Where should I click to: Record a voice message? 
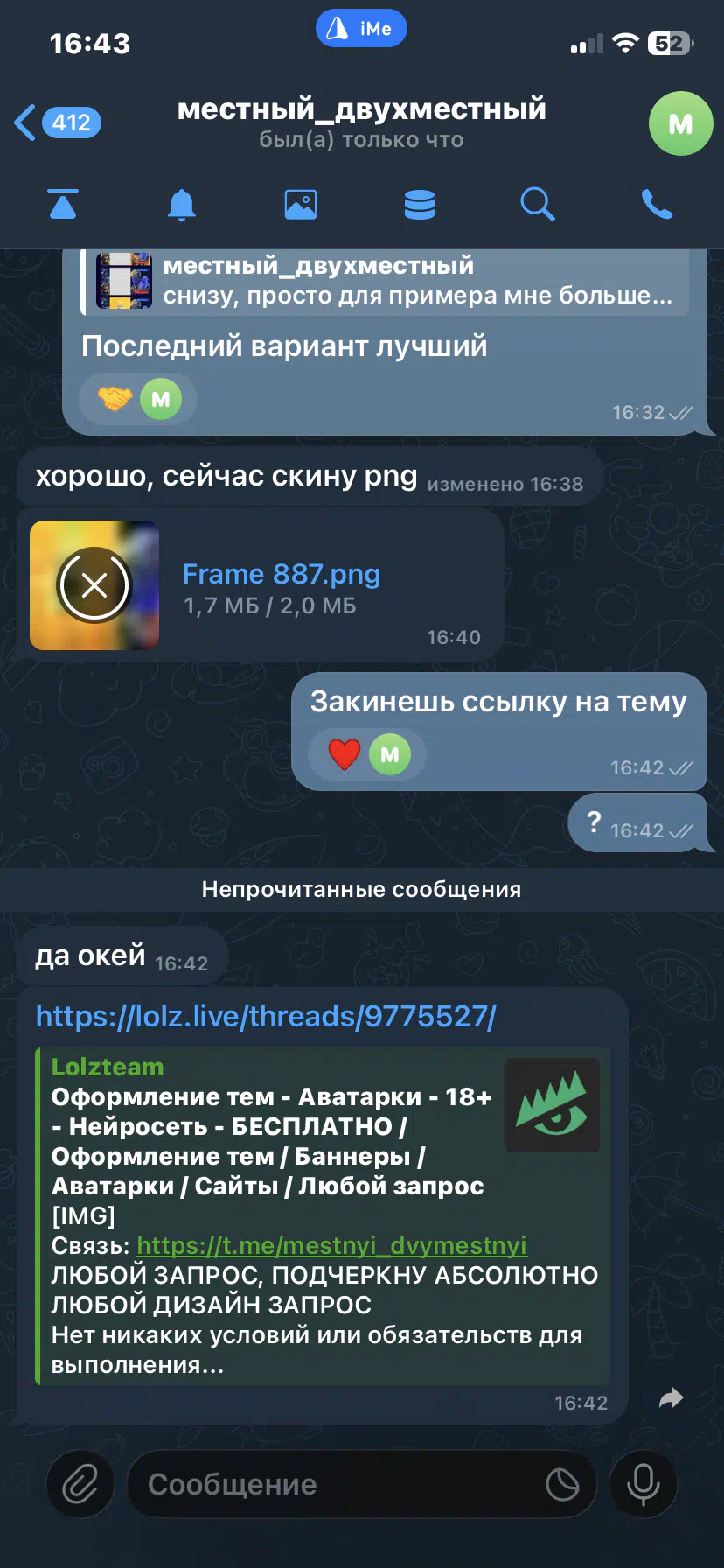pyautogui.click(x=643, y=1484)
